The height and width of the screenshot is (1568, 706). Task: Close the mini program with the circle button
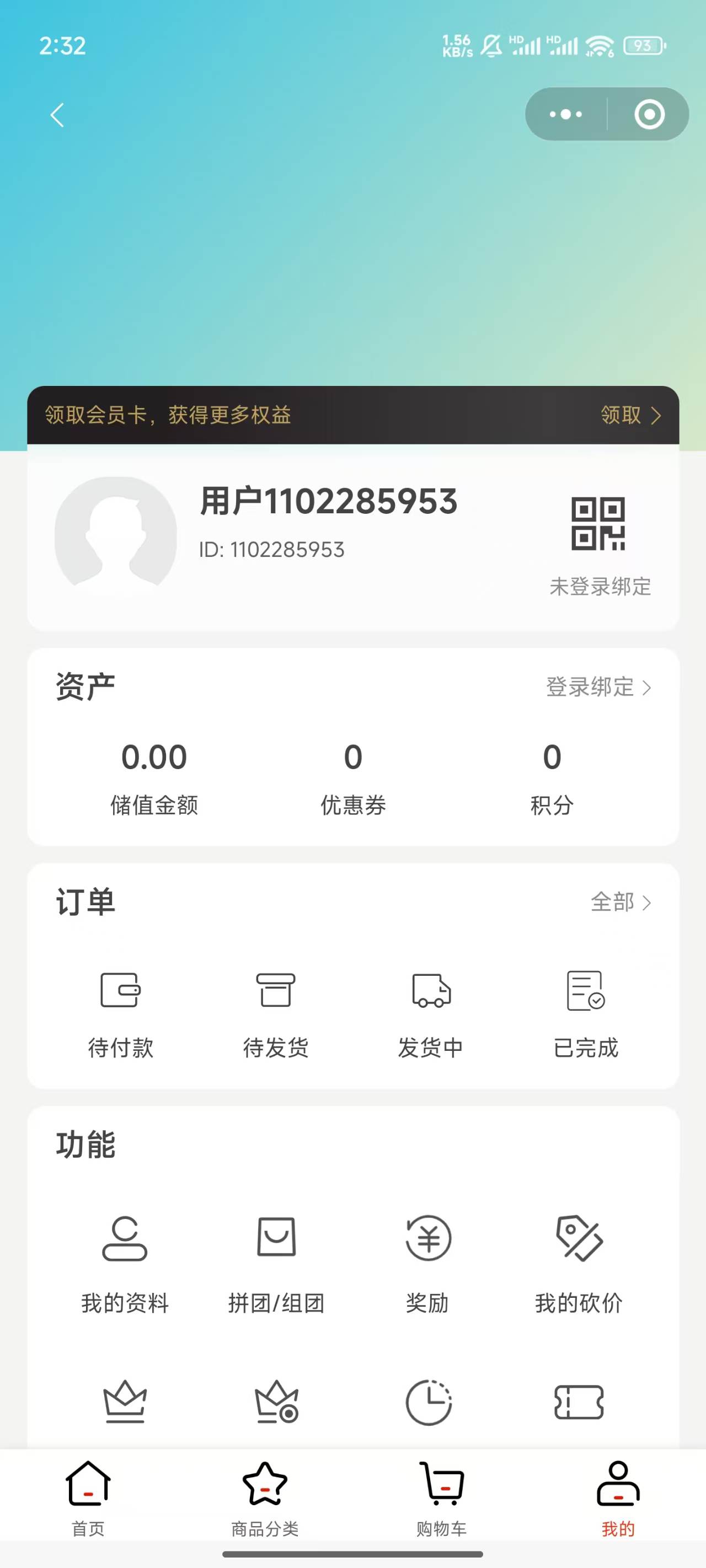click(649, 115)
